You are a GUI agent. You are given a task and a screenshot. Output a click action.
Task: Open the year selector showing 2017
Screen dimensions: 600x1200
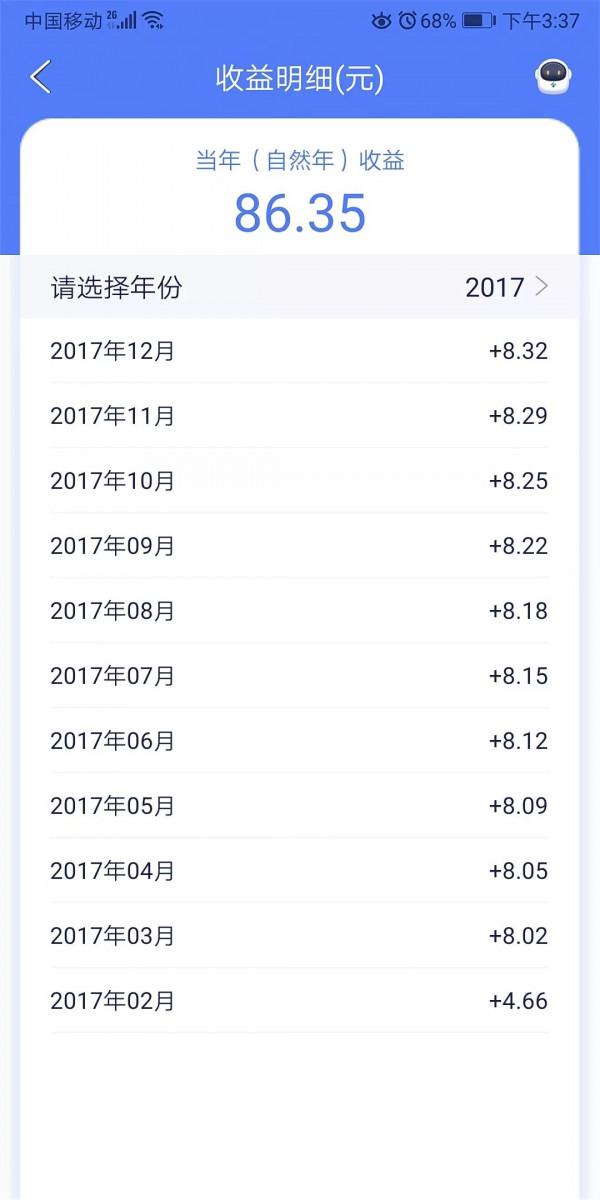coord(506,288)
